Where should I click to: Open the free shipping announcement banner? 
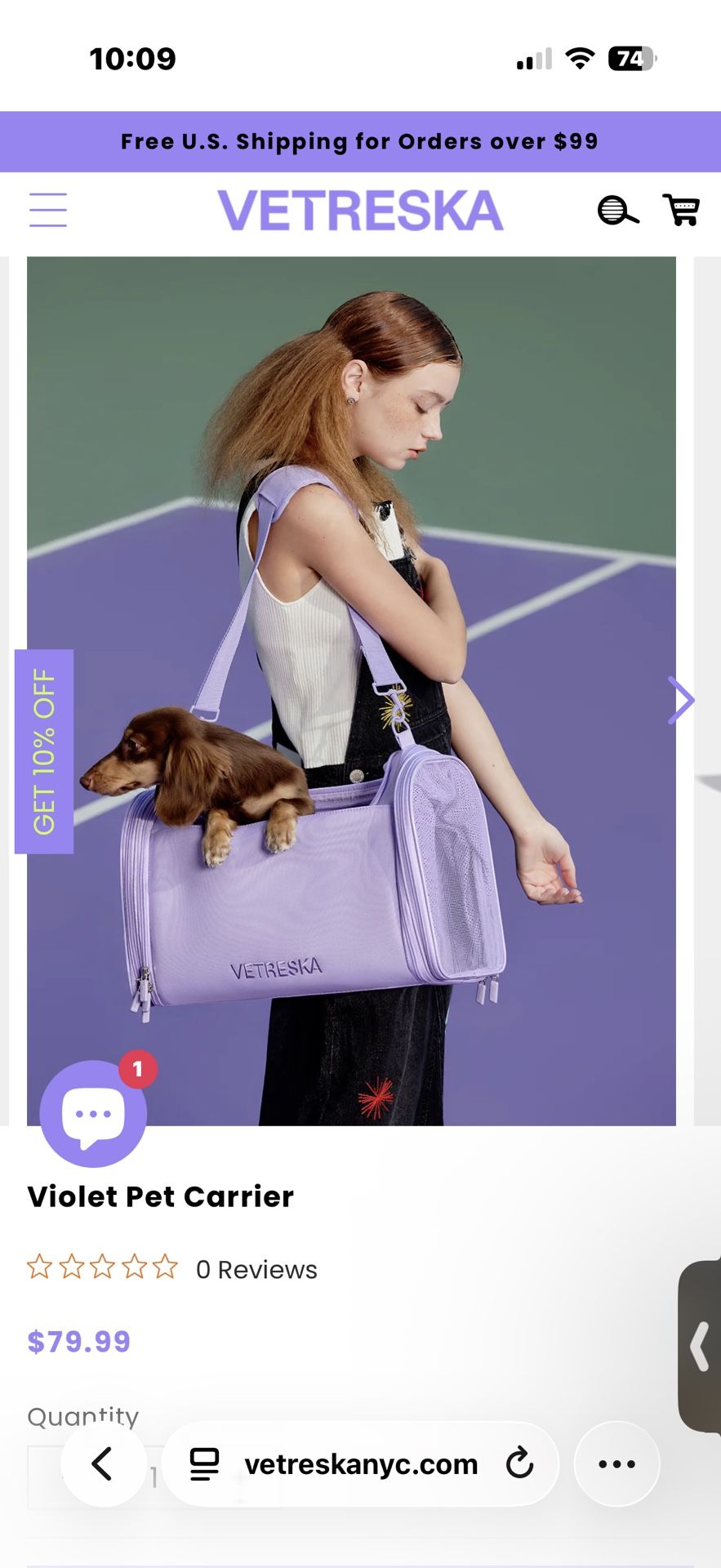360,141
